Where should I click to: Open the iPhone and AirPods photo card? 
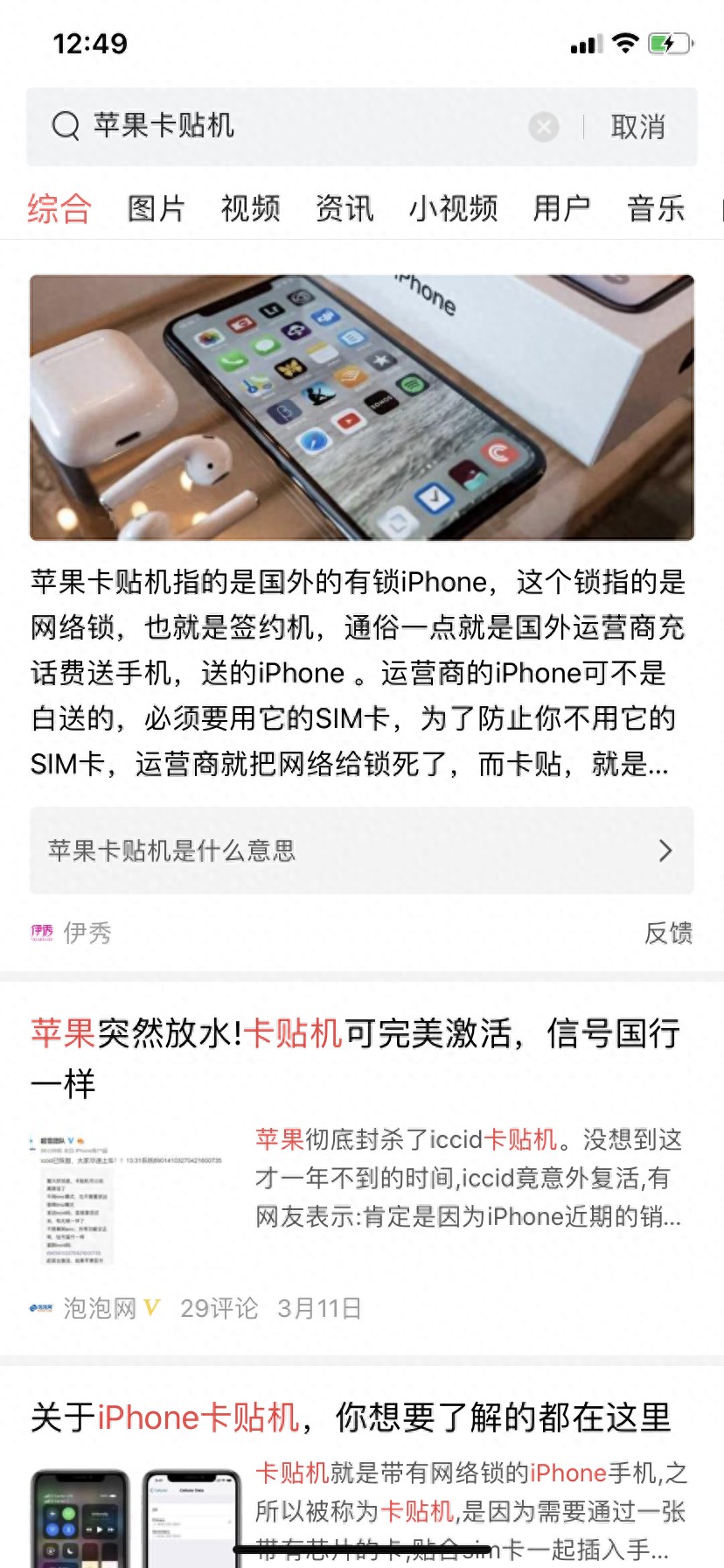pyautogui.click(x=362, y=408)
